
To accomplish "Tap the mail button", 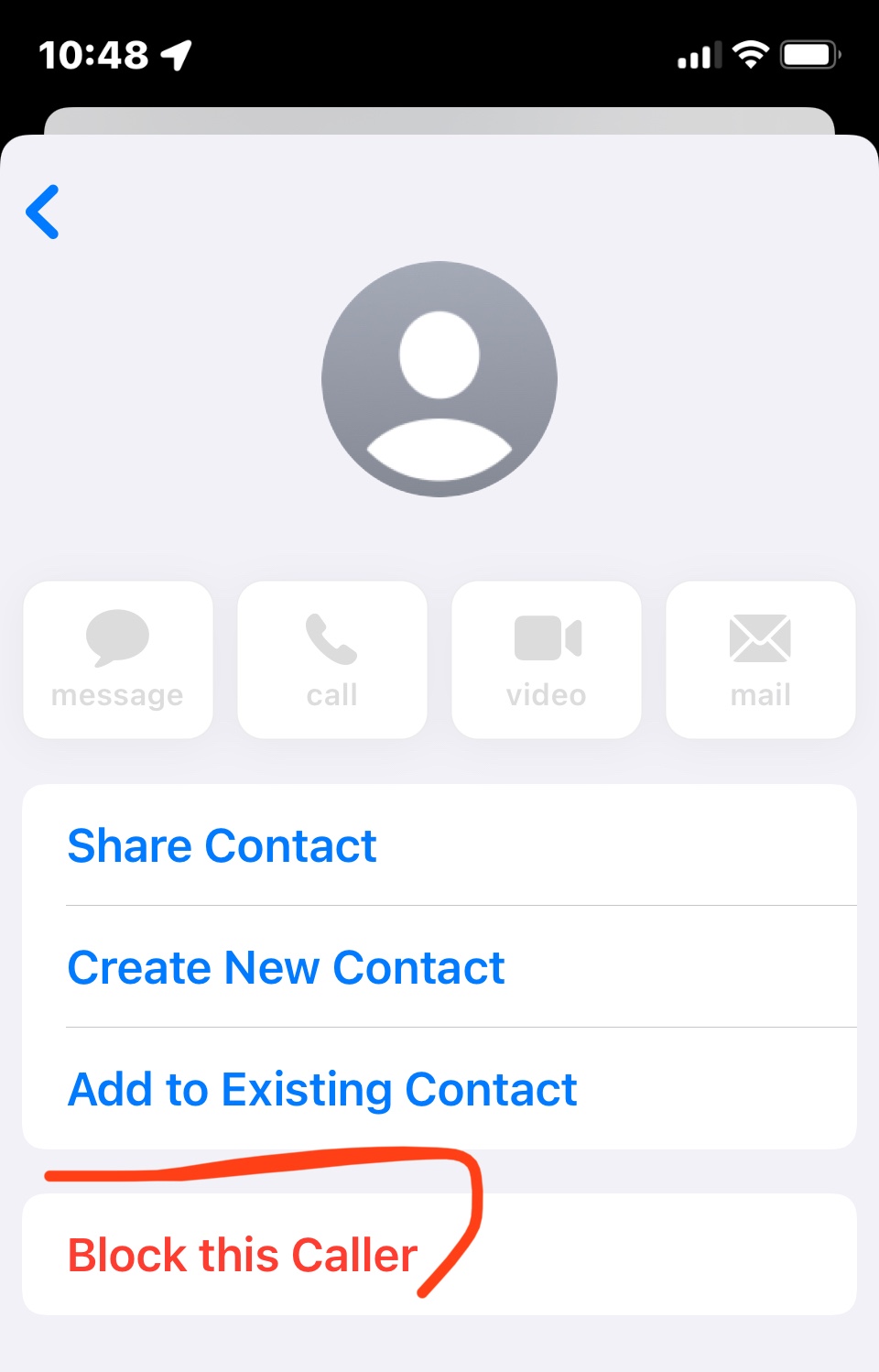I will tap(760, 659).
